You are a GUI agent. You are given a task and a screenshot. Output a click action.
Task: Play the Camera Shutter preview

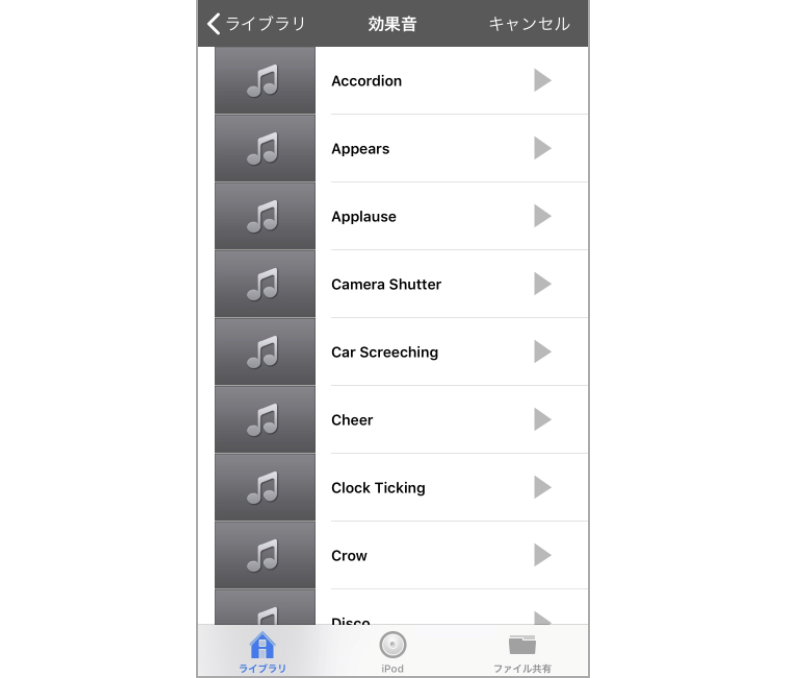coord(542,285)
